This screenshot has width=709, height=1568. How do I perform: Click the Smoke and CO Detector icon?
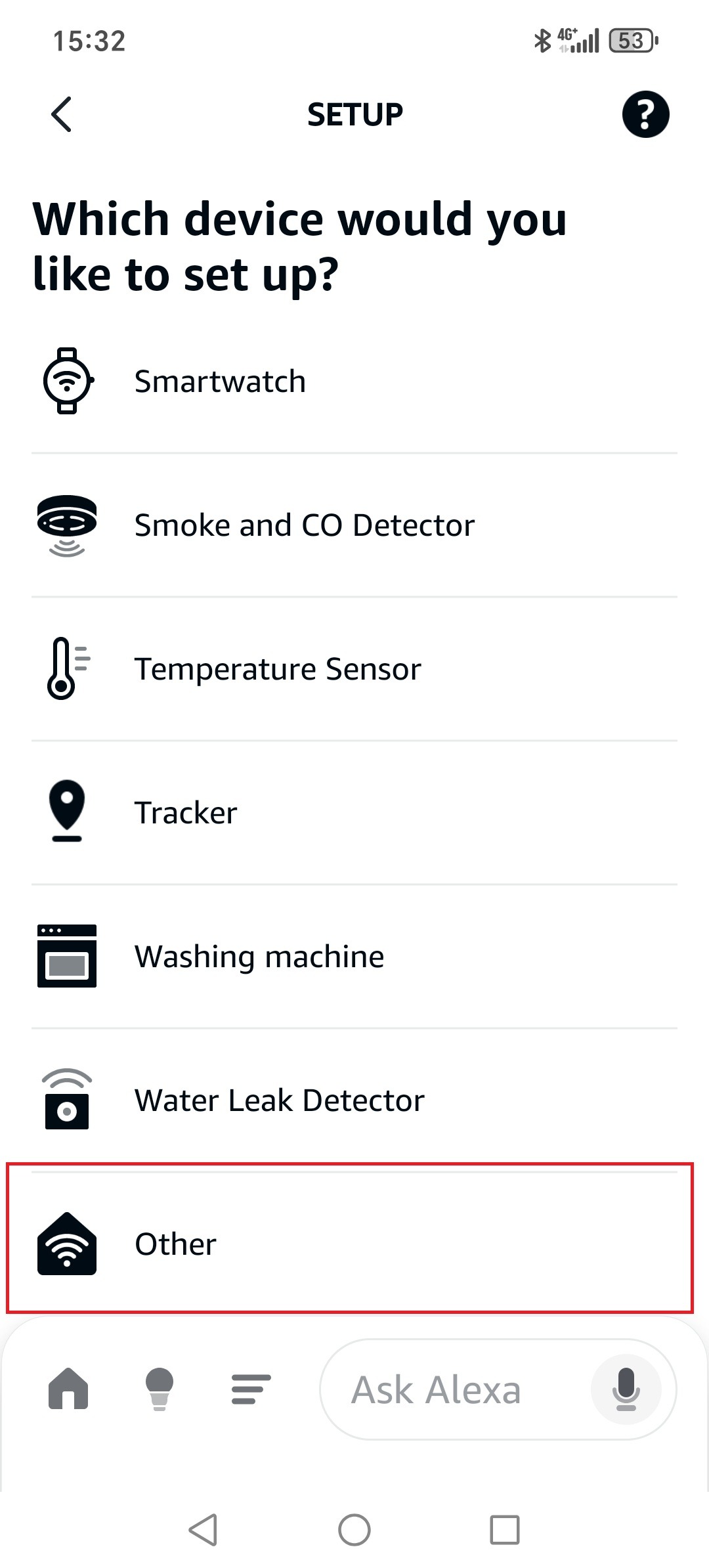pos(66,524)
